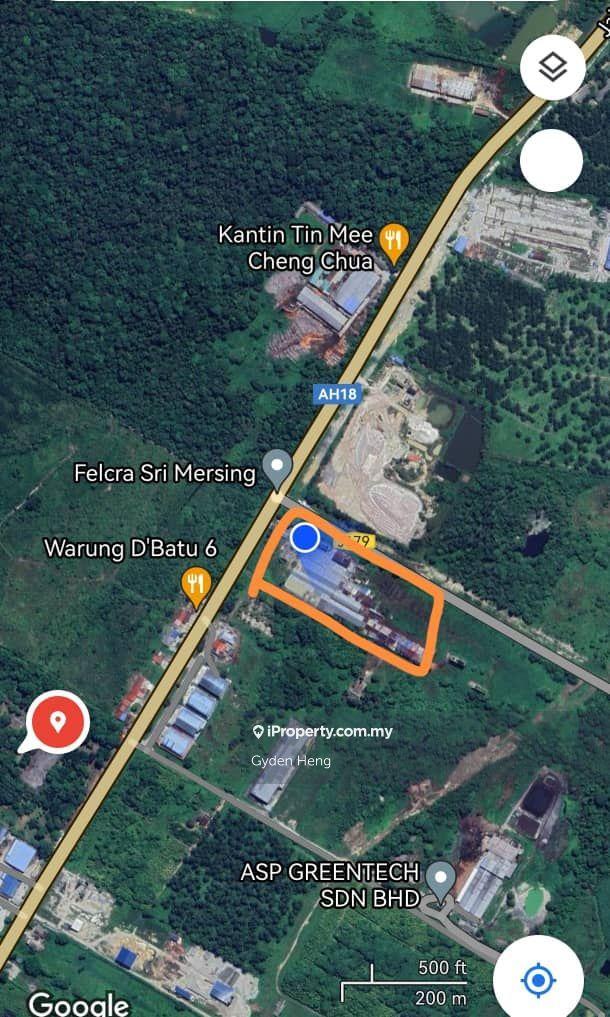
Task: Tap the red saved-location pin
Action: (x=57, y=721)
